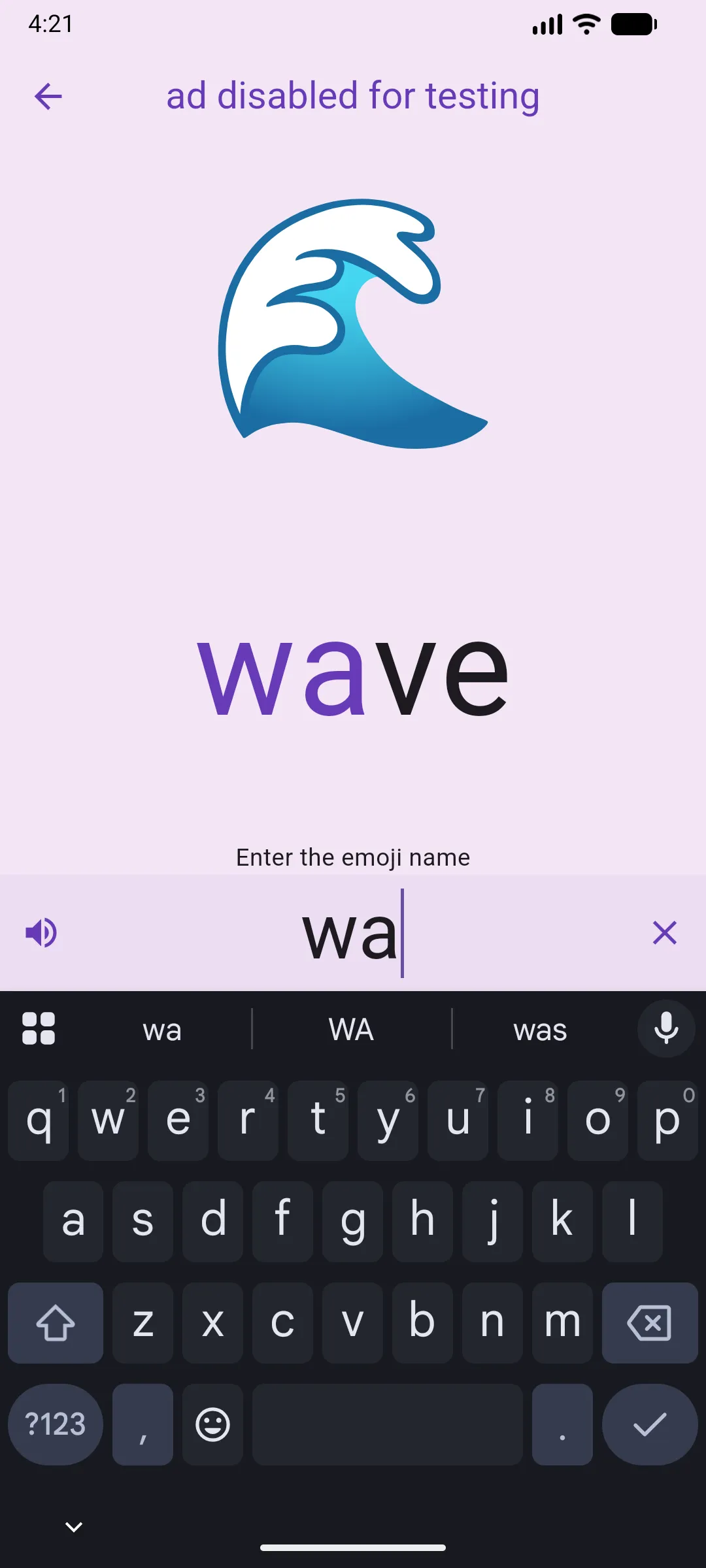Type the letter v key

click(x=352, y=1323)
